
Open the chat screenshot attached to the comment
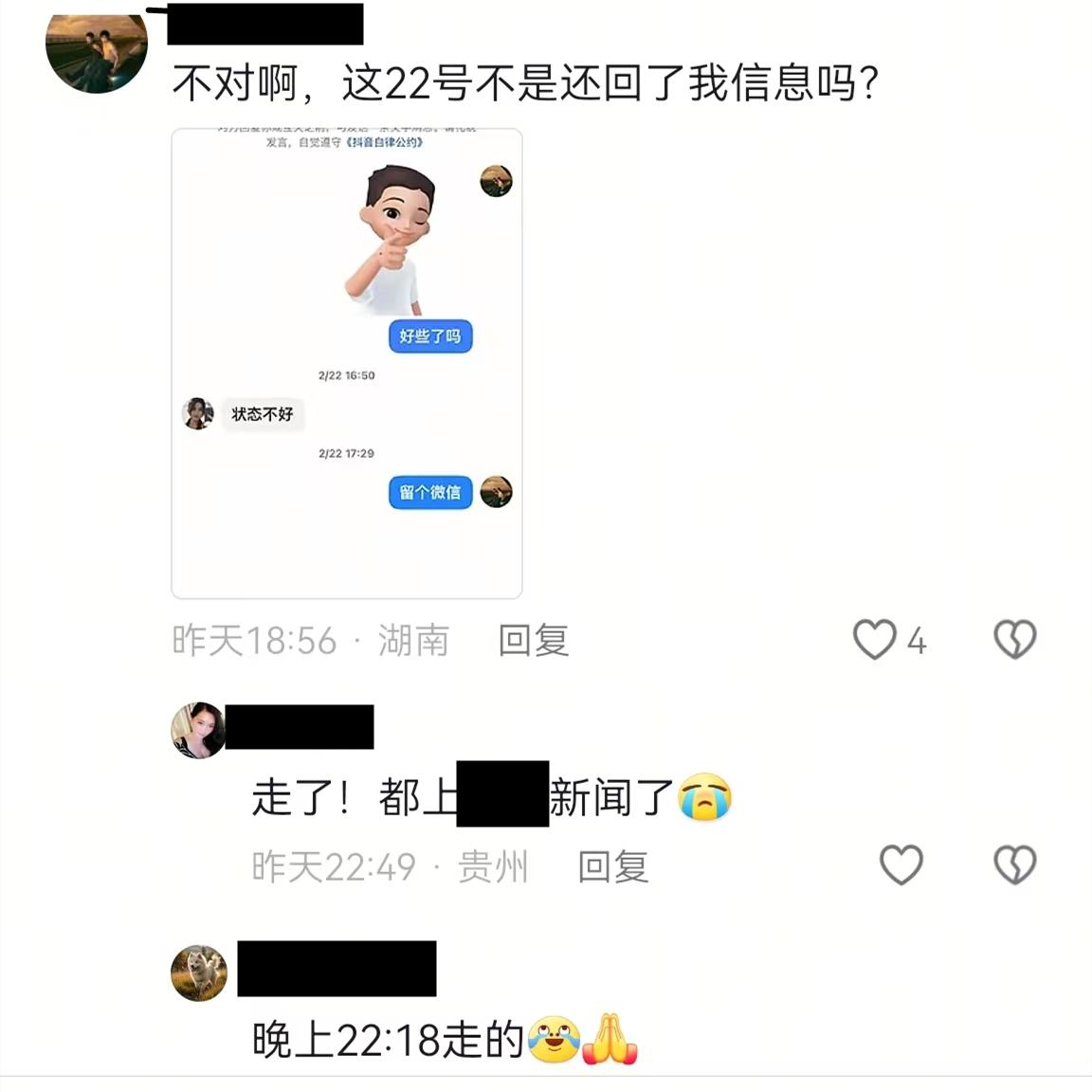coord(347,363)
